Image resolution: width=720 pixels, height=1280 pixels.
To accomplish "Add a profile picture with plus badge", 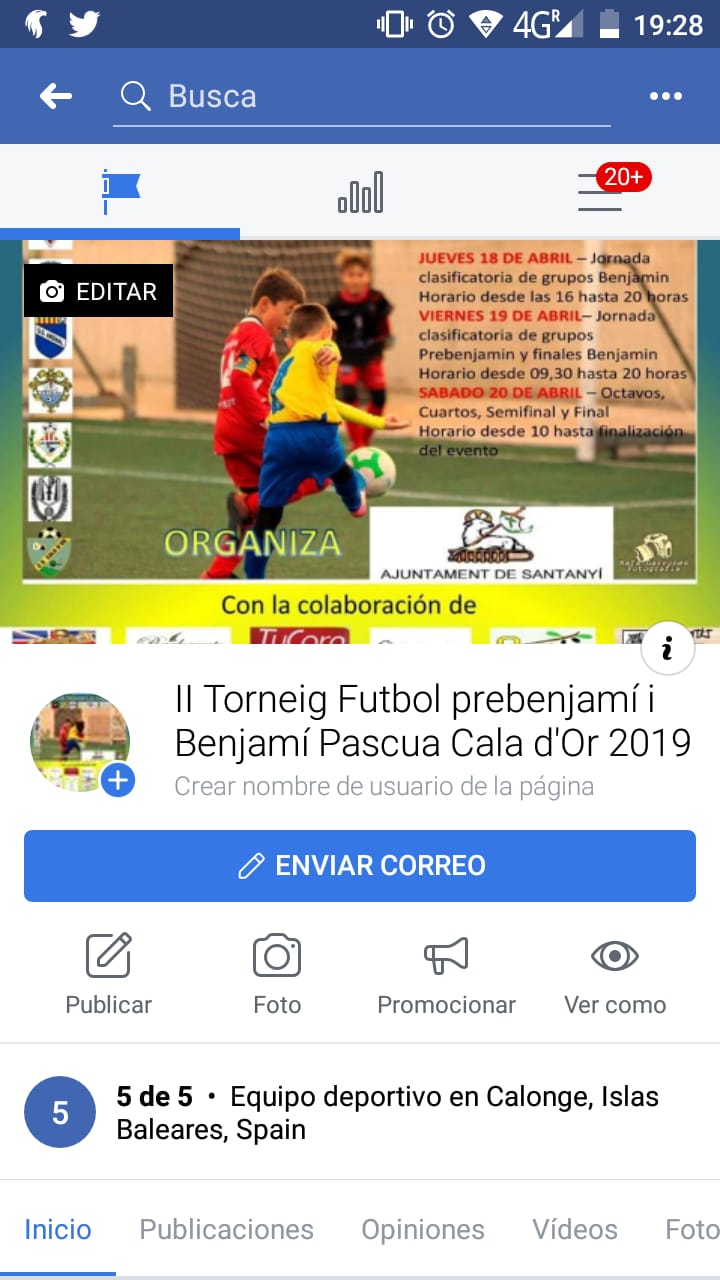I will (118, 780).
